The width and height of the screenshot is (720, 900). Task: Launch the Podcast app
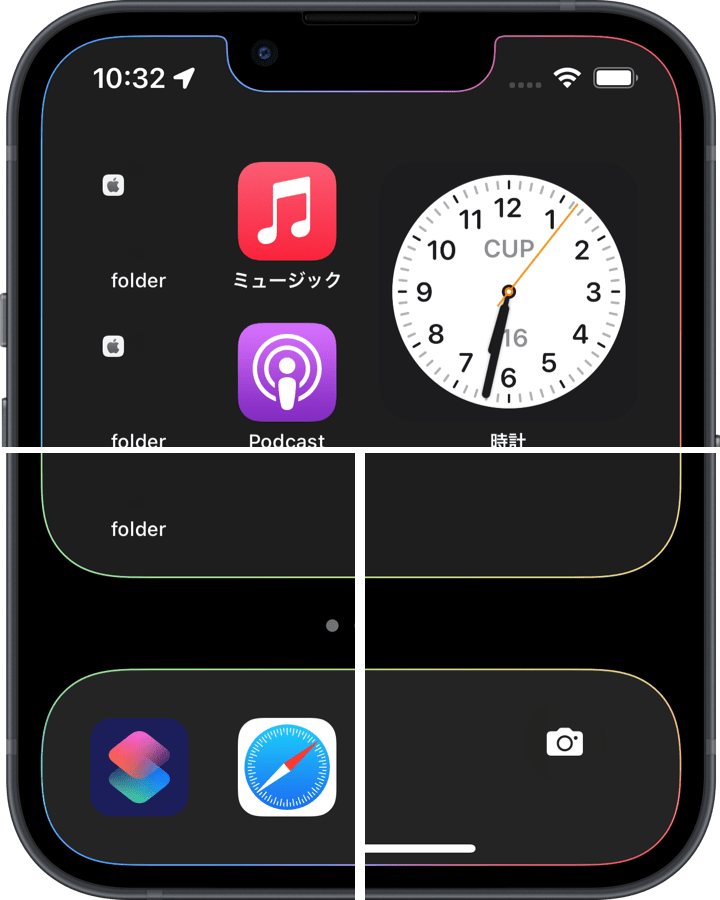coord(287,372)
